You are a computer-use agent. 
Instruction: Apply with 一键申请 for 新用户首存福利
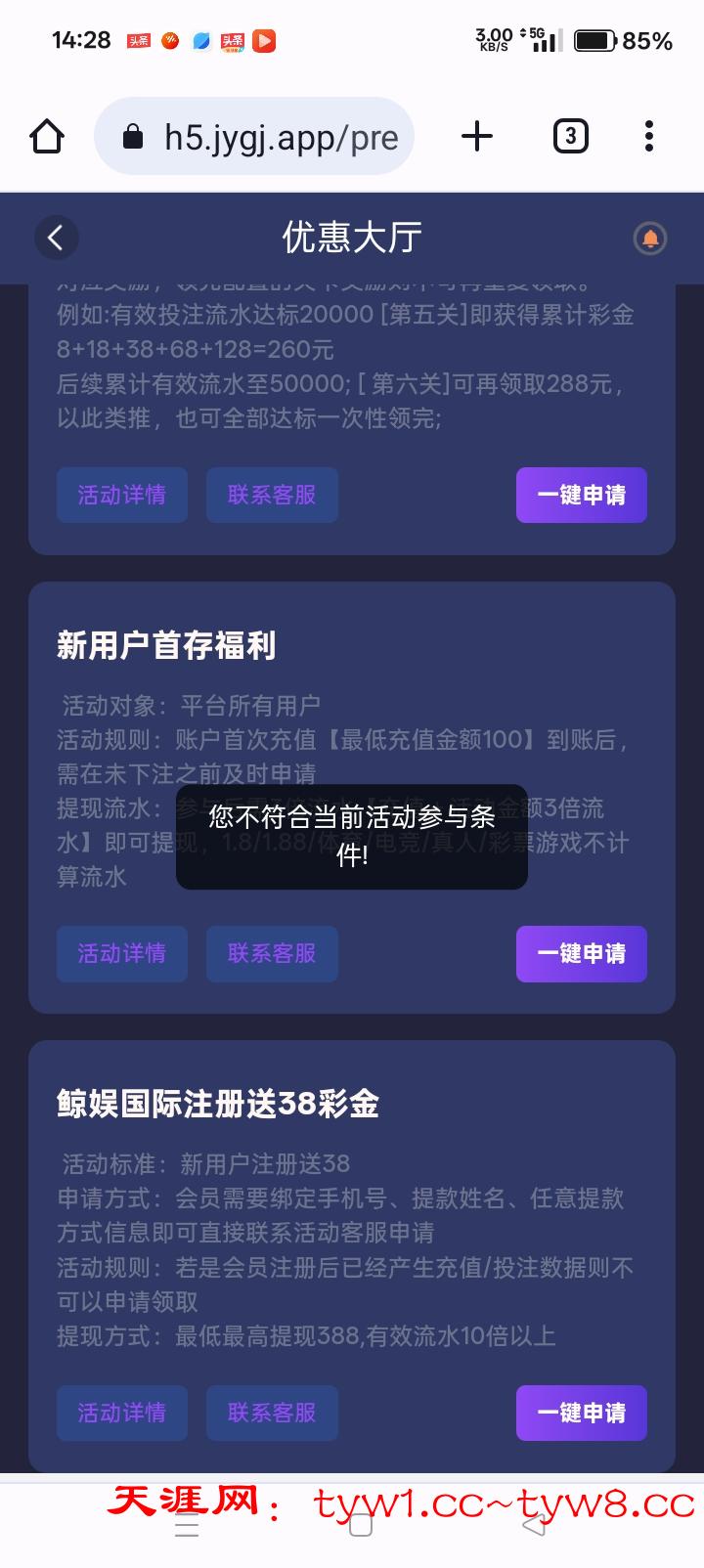pyautogui.click(x=581, y=954)
